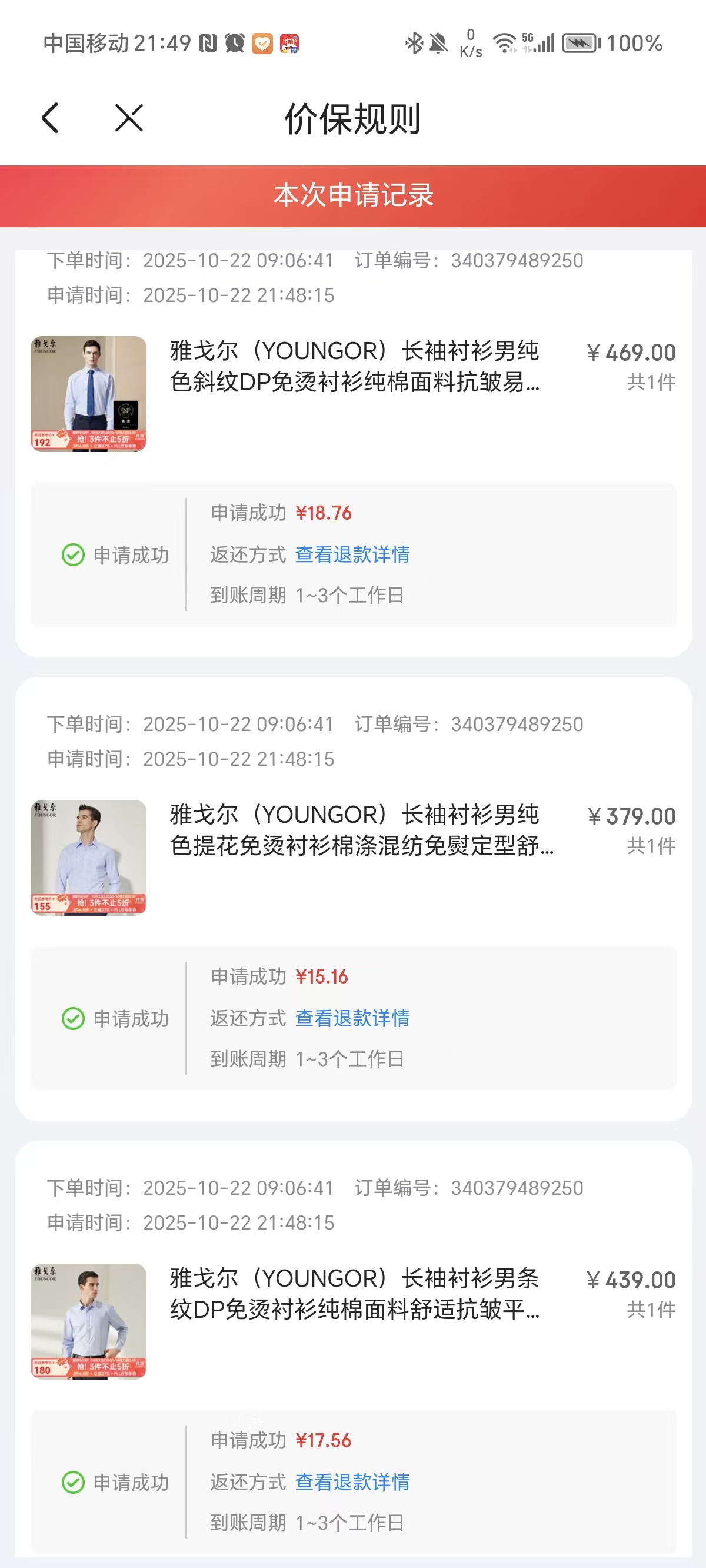Open the ¥379.00 YOUNGOR shirt product image

(x=89, y=858)
